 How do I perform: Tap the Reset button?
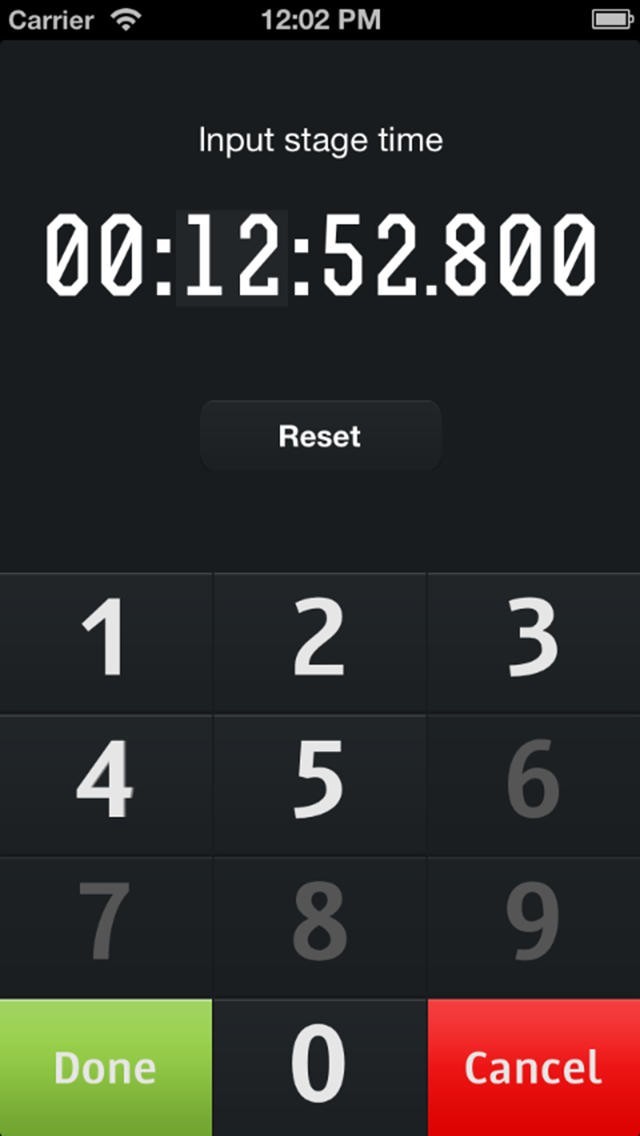320,435
